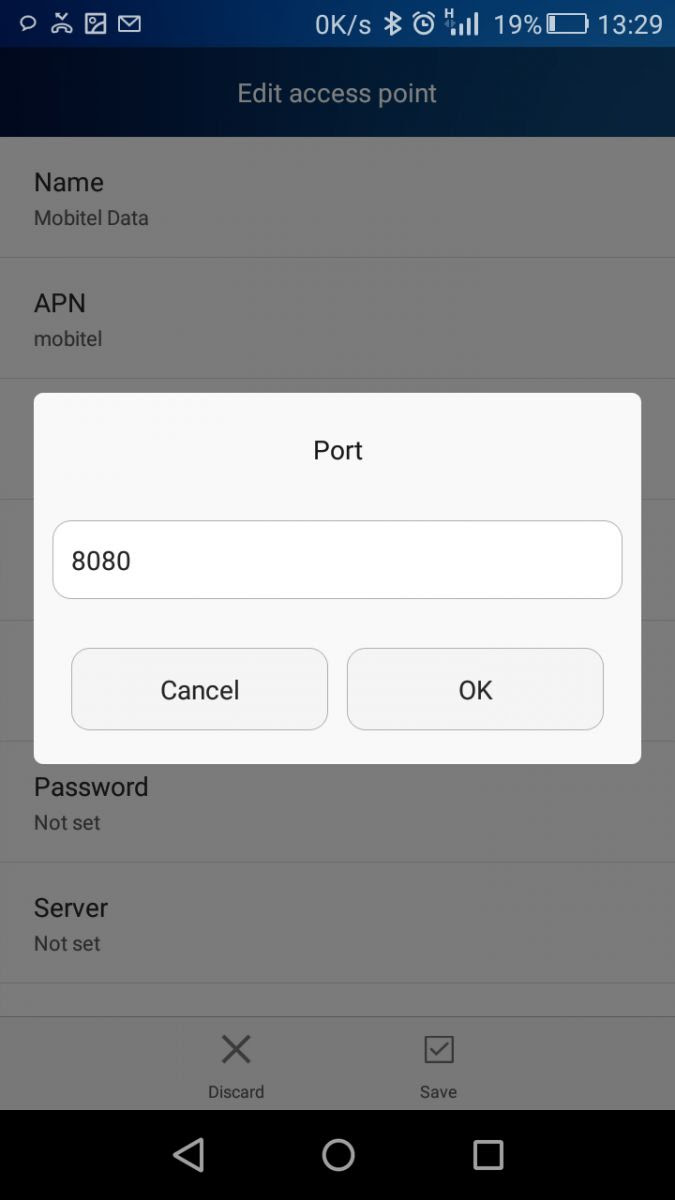
Task: Go to the home screen
Action: (338, 1155)
